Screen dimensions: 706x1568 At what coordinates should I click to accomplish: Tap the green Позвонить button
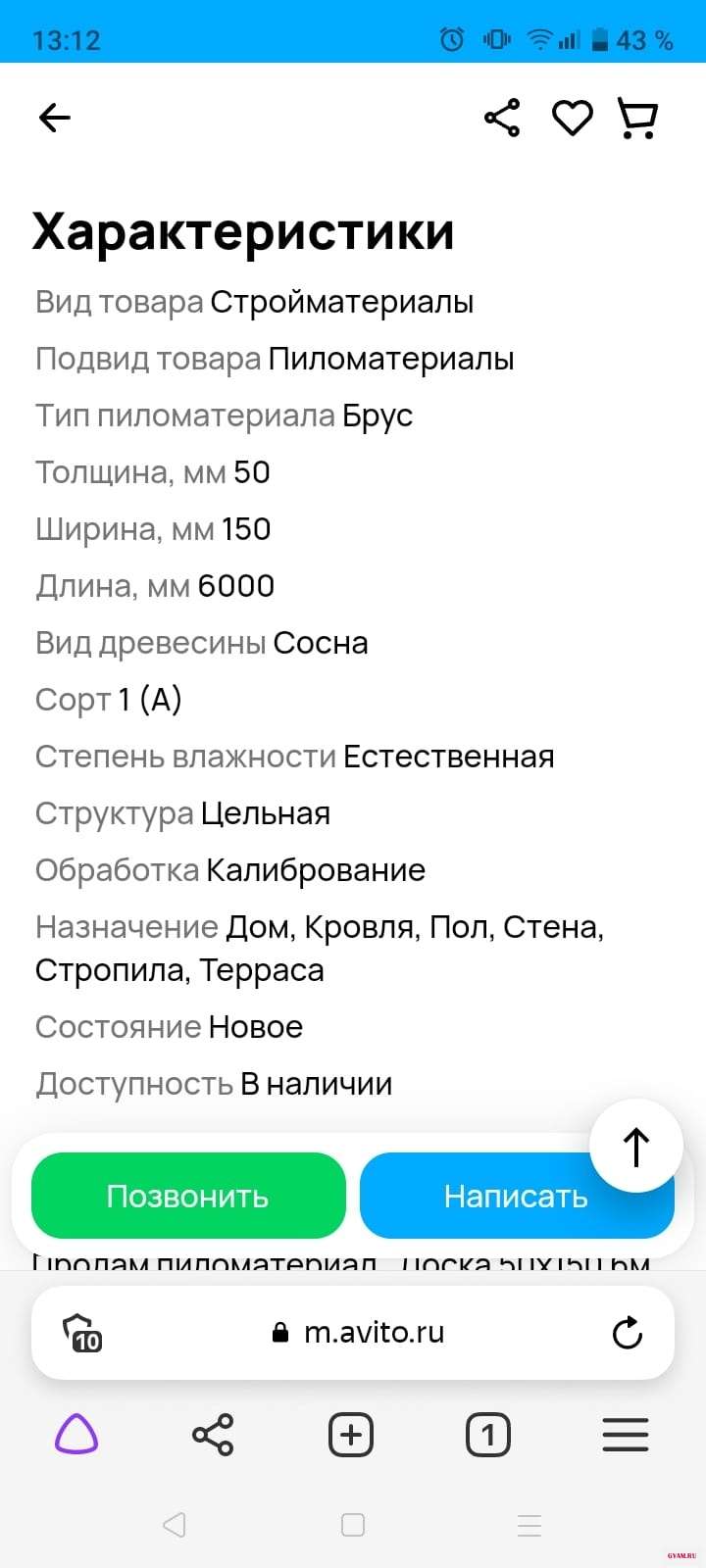click(188, 1196)
